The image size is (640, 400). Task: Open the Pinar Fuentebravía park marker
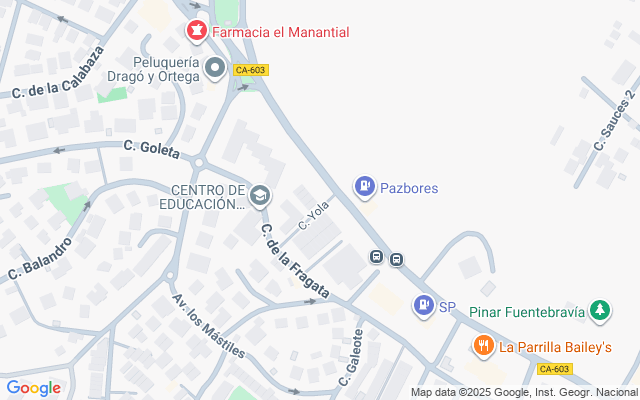tap(600, 311)
